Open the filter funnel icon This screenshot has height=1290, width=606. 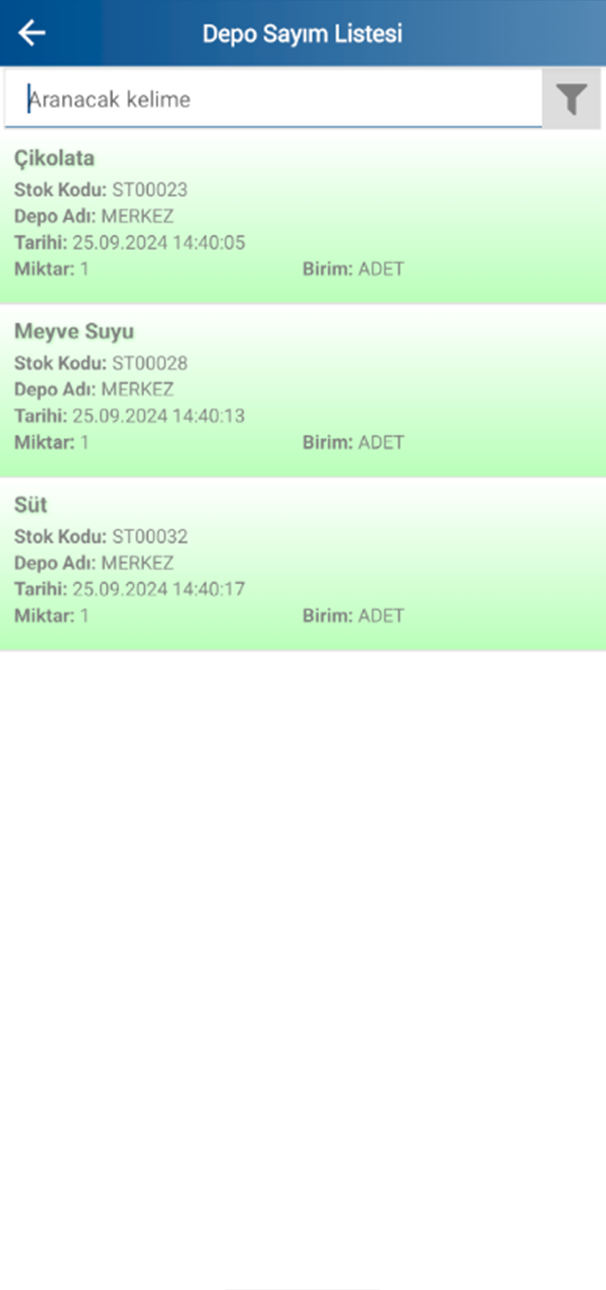click(x=571, y=99)
